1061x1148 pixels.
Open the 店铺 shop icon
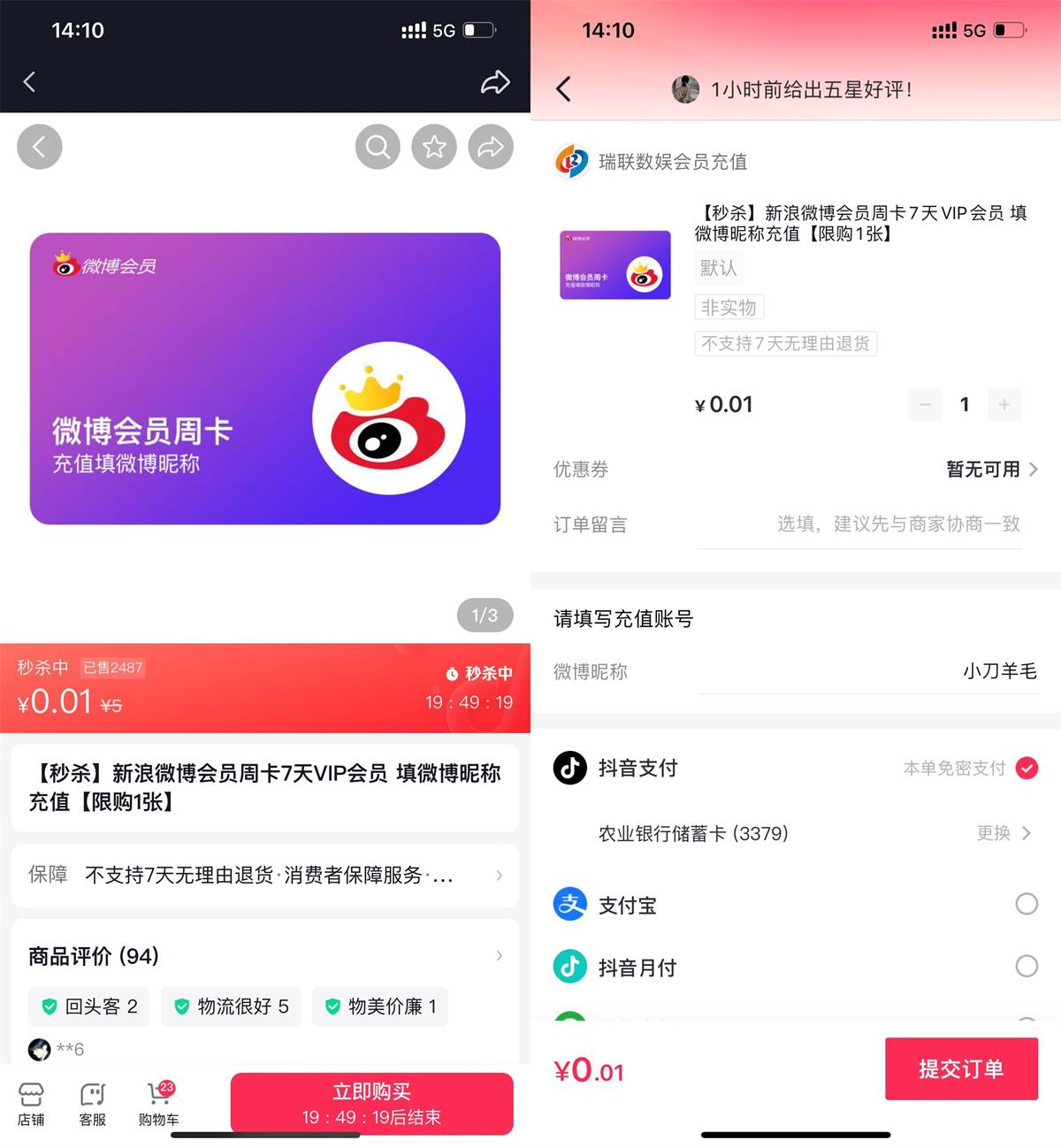[x=32, y=1101]
